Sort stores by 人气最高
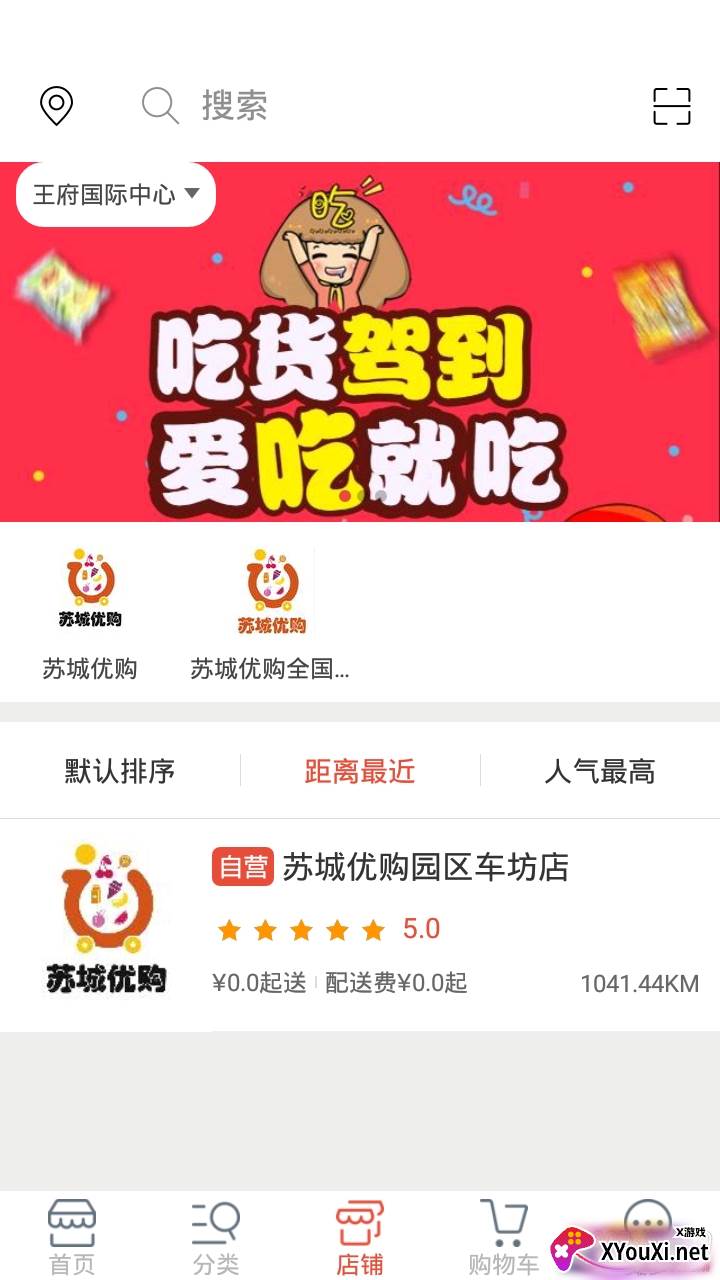This screenshot has height=1280, width=720. [599, 771]
